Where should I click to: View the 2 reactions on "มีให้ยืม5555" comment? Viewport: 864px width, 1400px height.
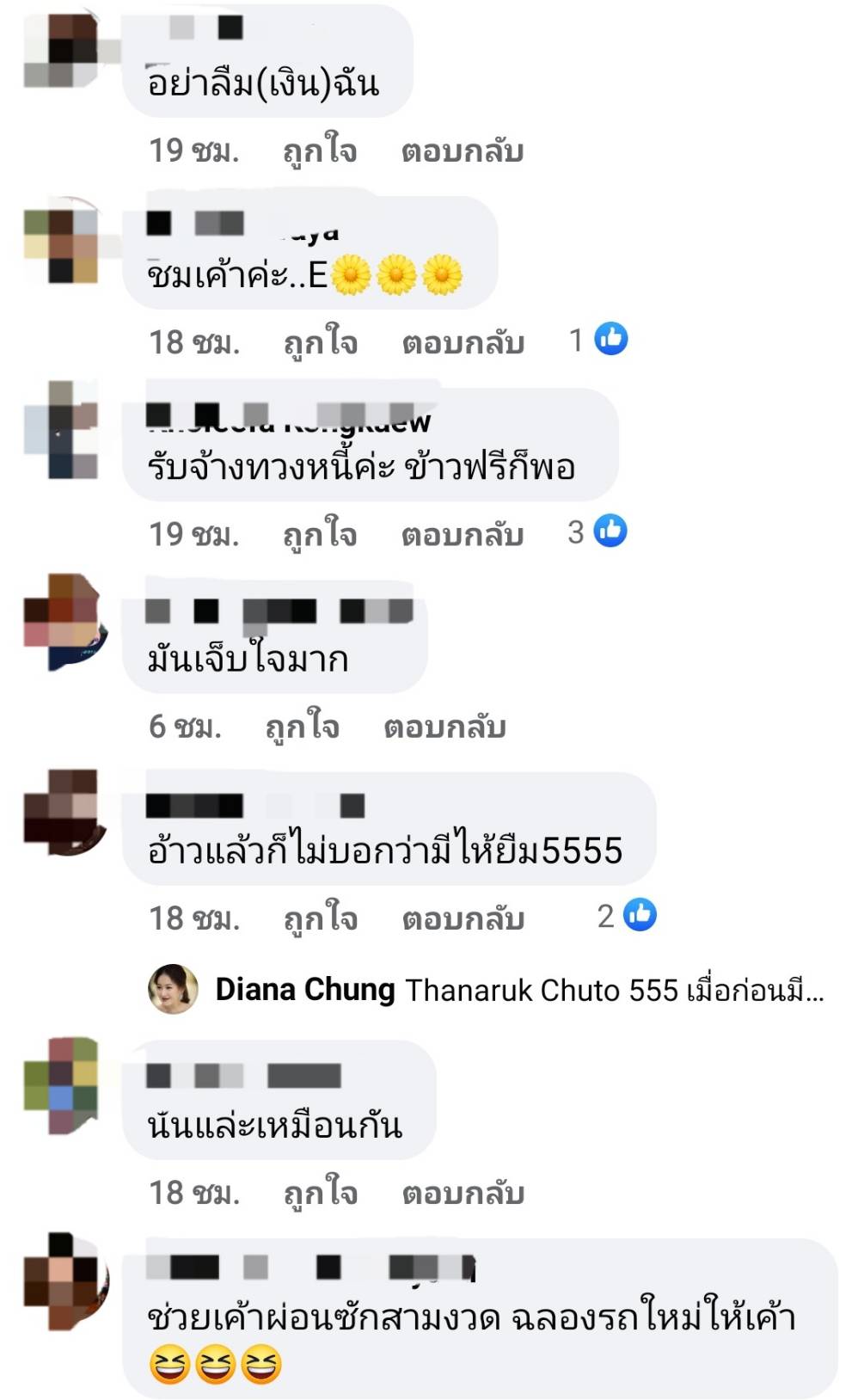pos(628,916)
